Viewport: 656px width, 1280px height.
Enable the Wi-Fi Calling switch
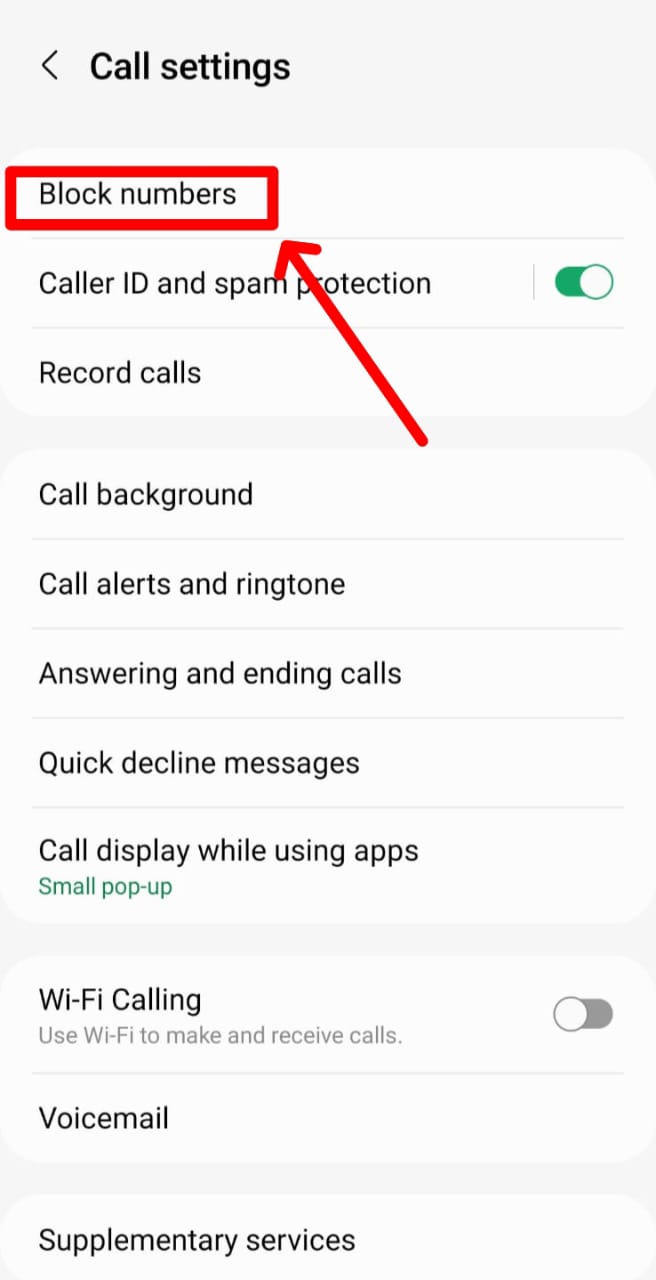(583, 1015)
